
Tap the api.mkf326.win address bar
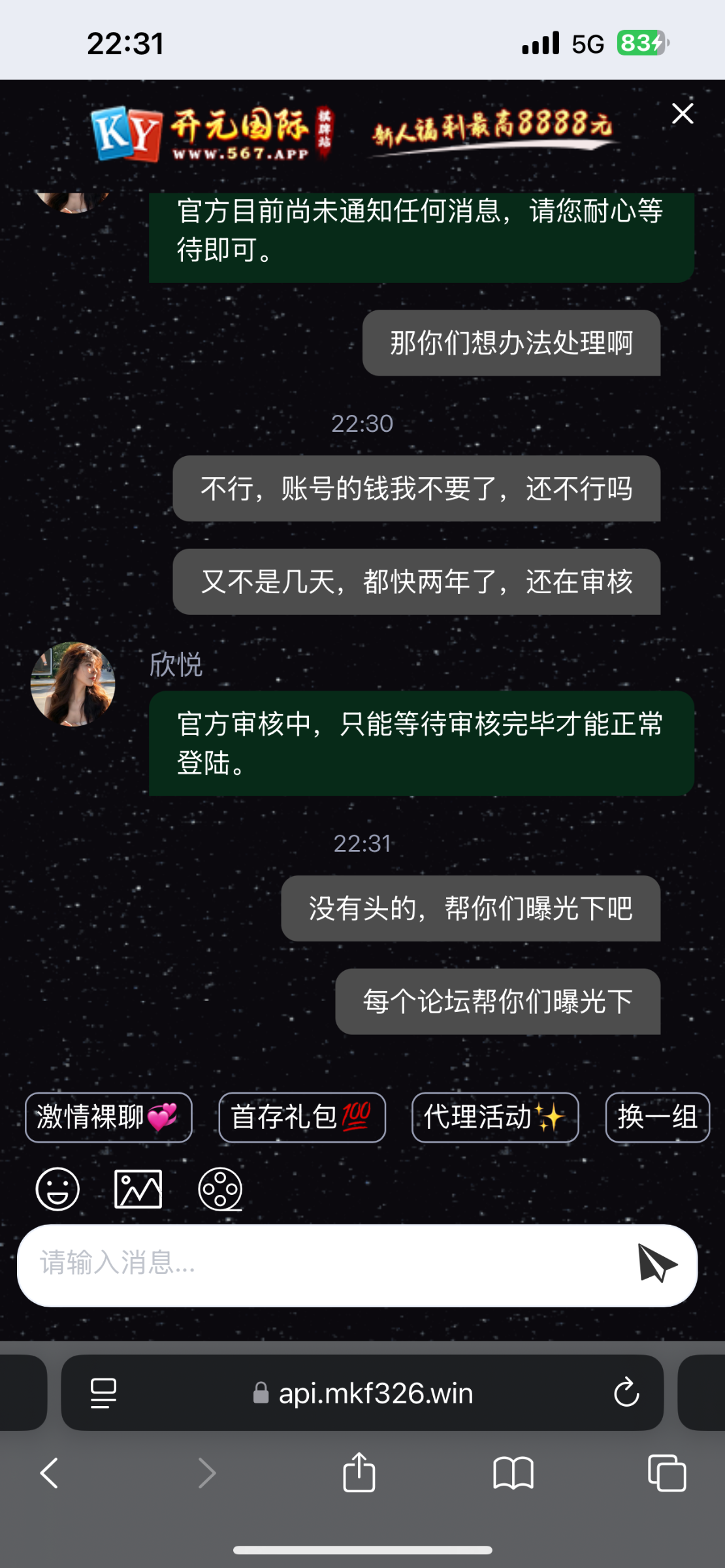(x=375, y=1393)
